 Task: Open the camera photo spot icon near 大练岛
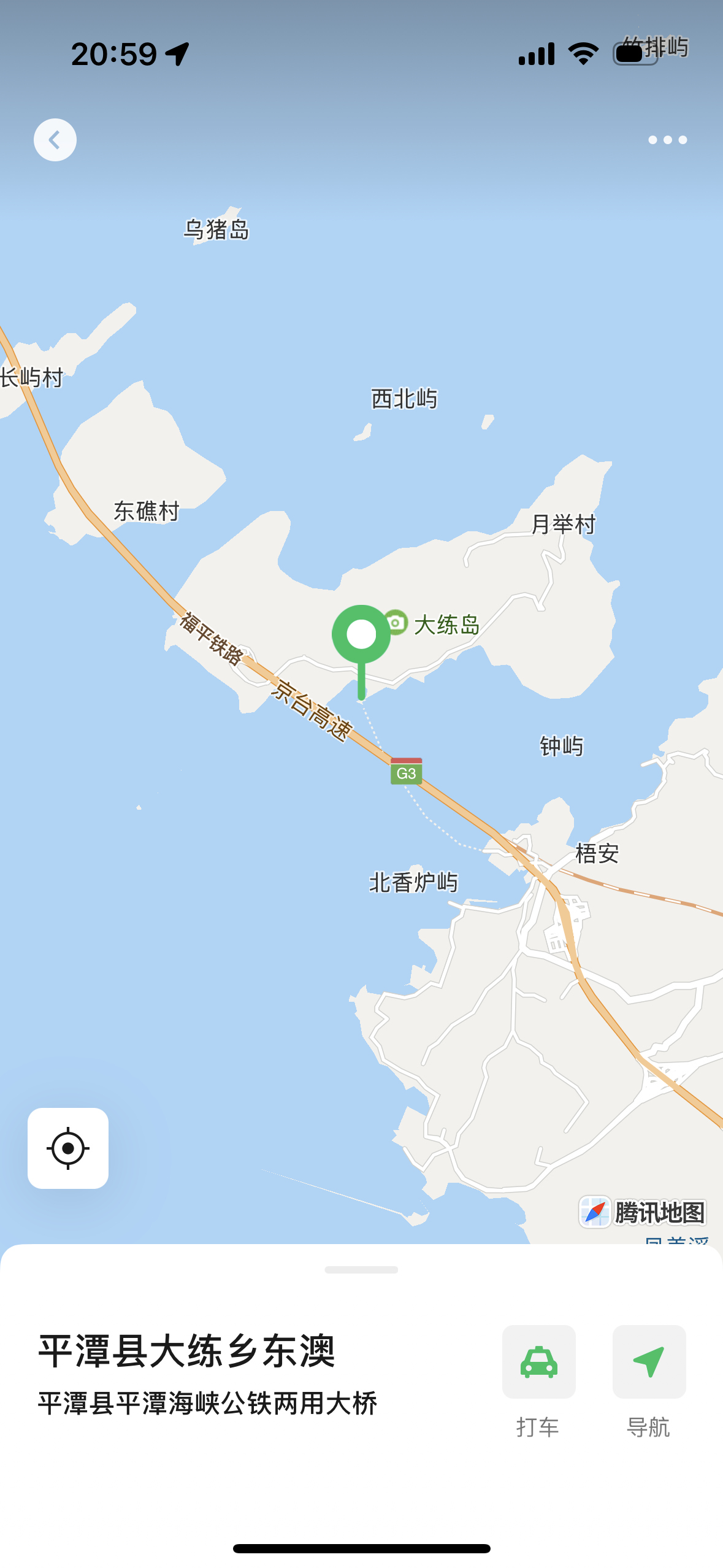(x=397, y=622)
